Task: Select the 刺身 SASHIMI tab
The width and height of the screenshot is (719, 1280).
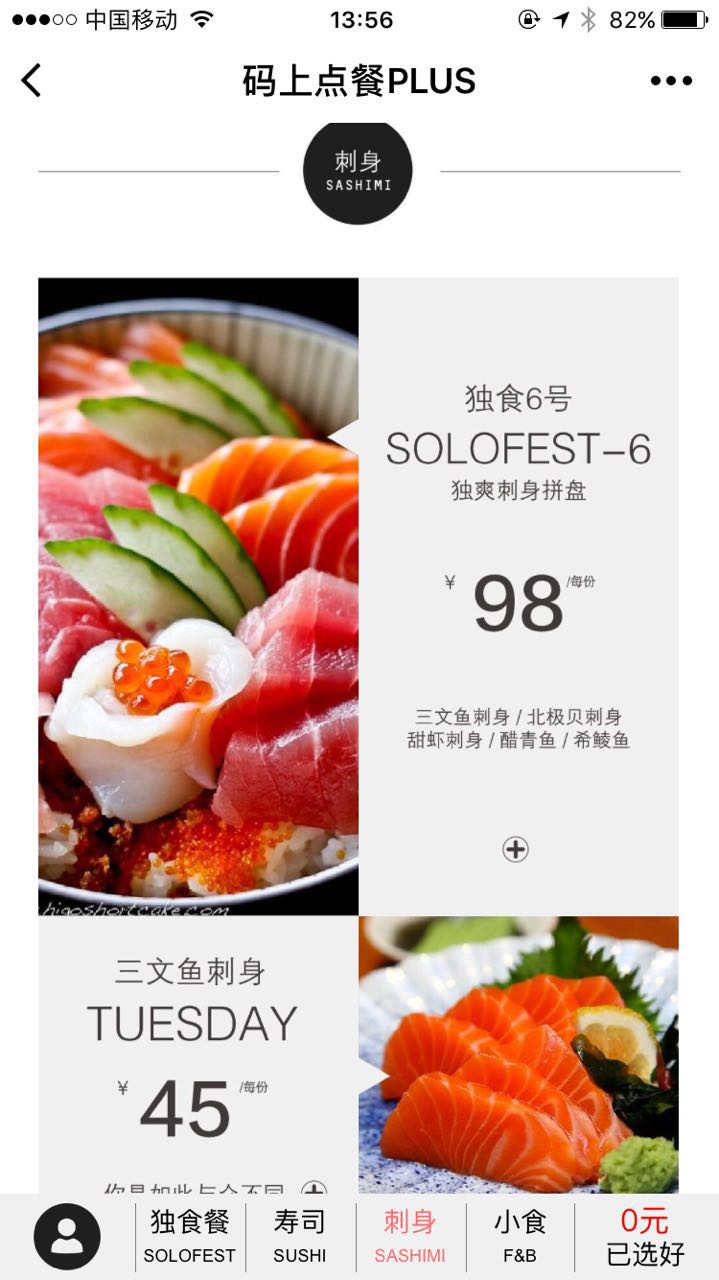Action: 410,1237
